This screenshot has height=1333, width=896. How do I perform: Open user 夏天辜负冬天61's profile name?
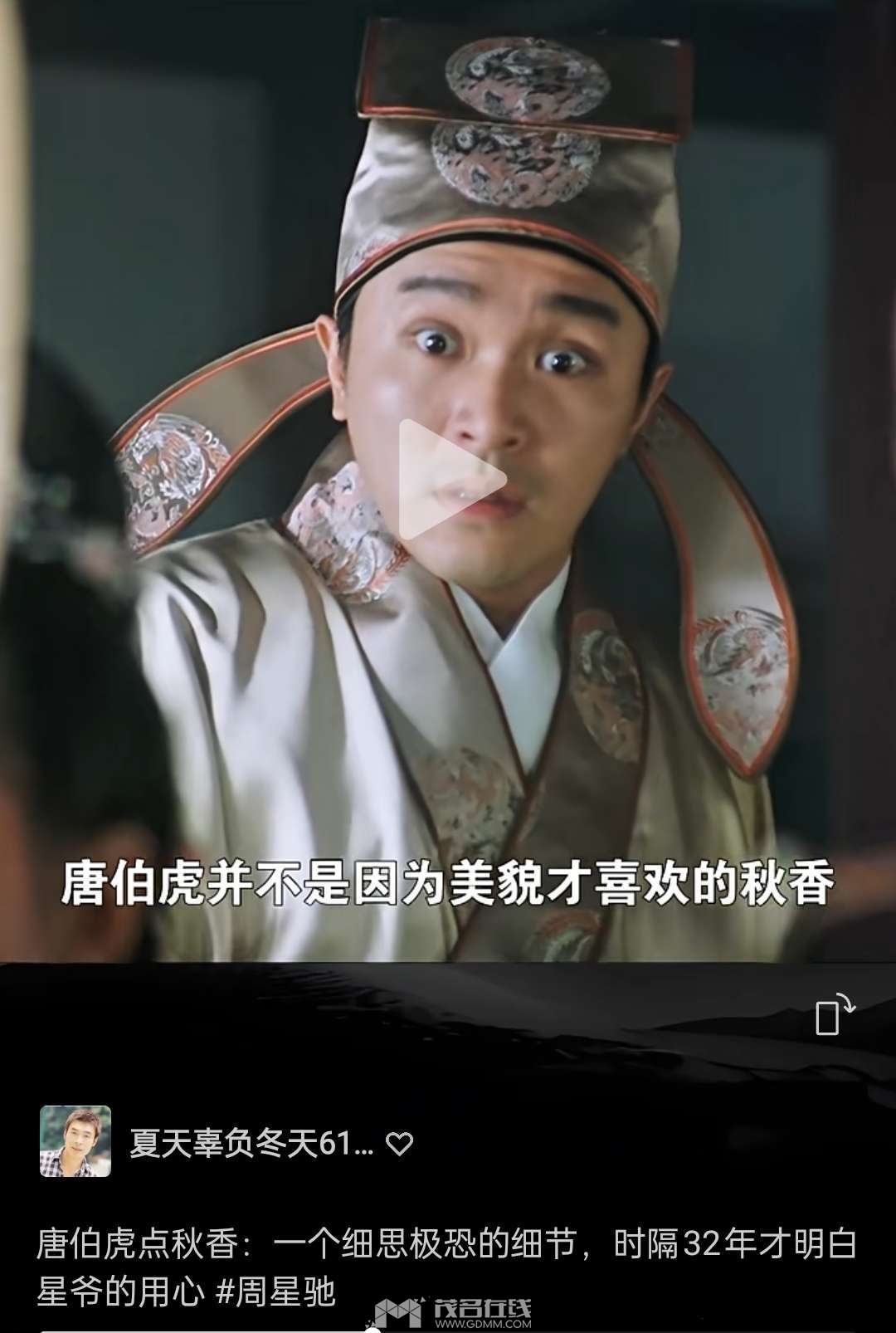(251, 1145)
